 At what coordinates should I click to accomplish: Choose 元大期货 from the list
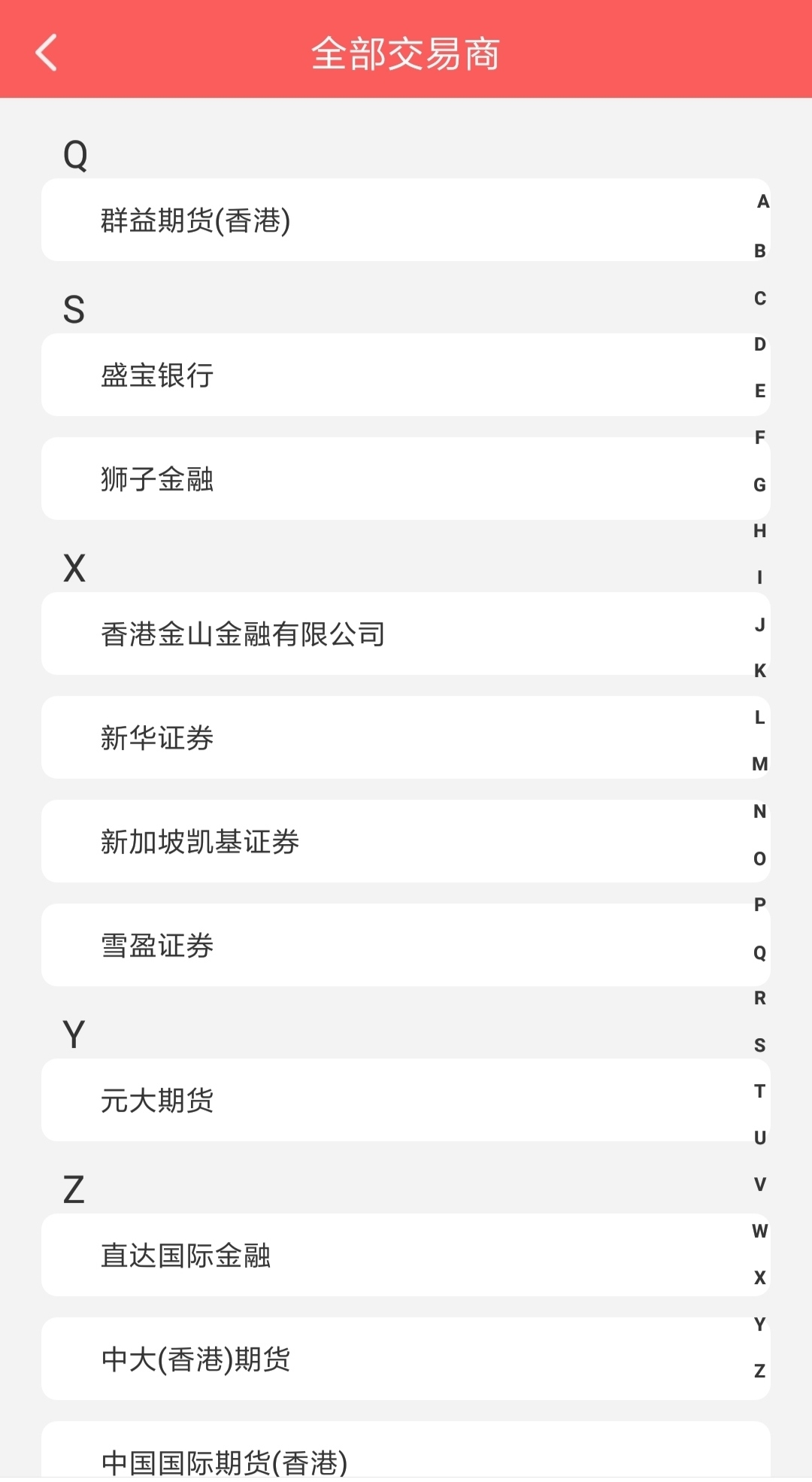pos(406,1100)
